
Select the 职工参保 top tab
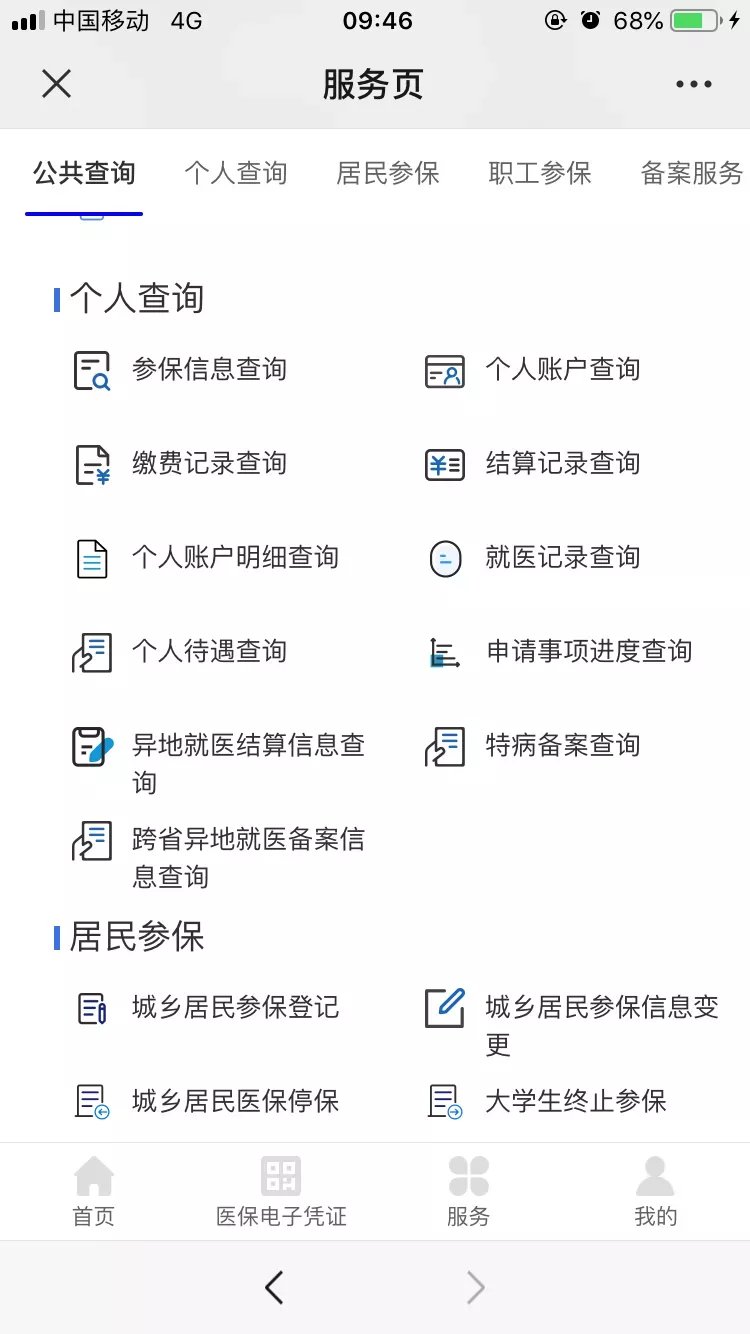coord(540,173)
